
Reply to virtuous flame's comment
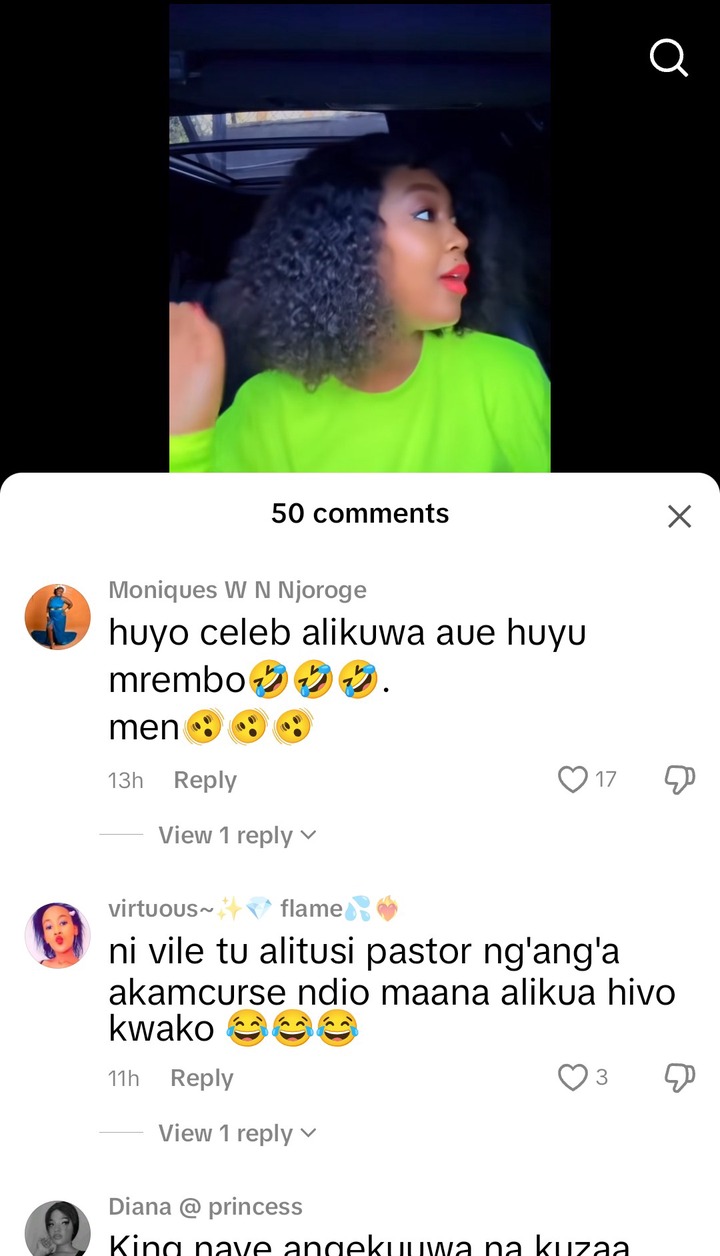click(201, 1078)
